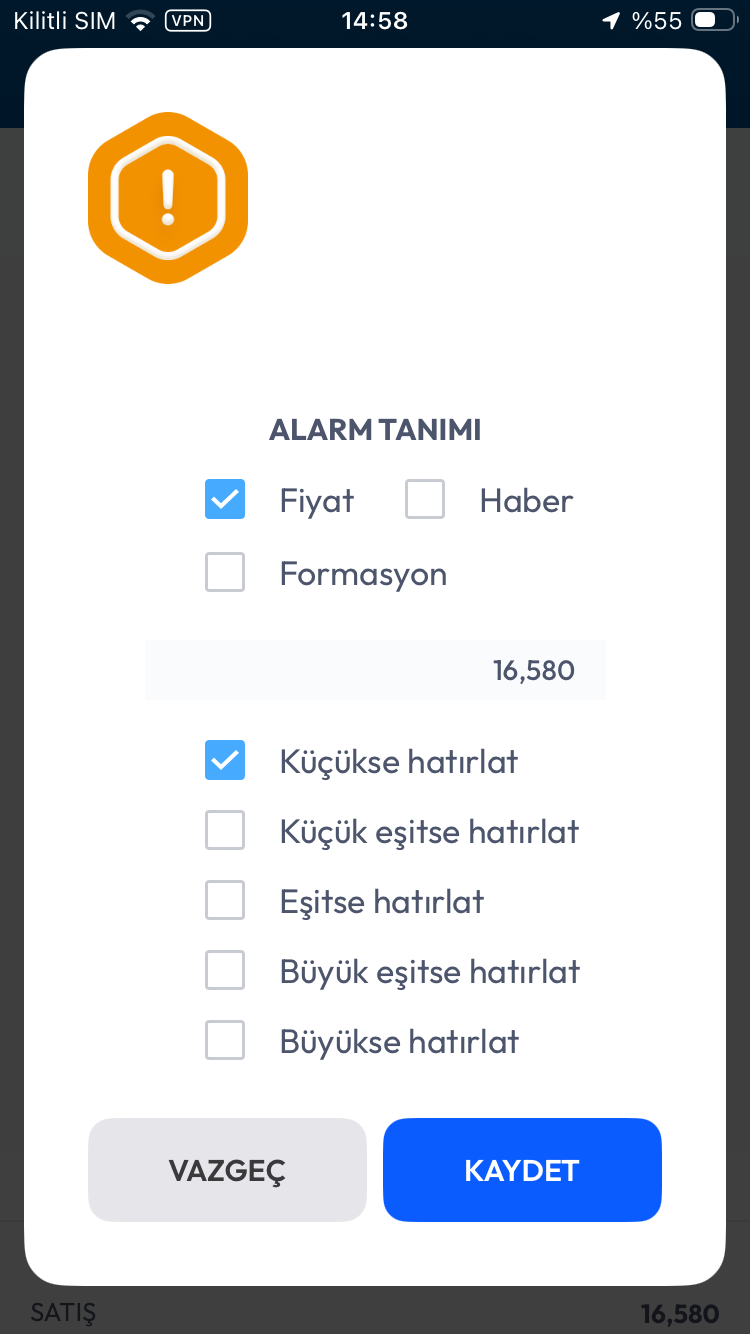Viewport: 750px width, 1334px height.
Task: Enable Büyükse hatırlat reminder
Action: tap(225, 1041)
